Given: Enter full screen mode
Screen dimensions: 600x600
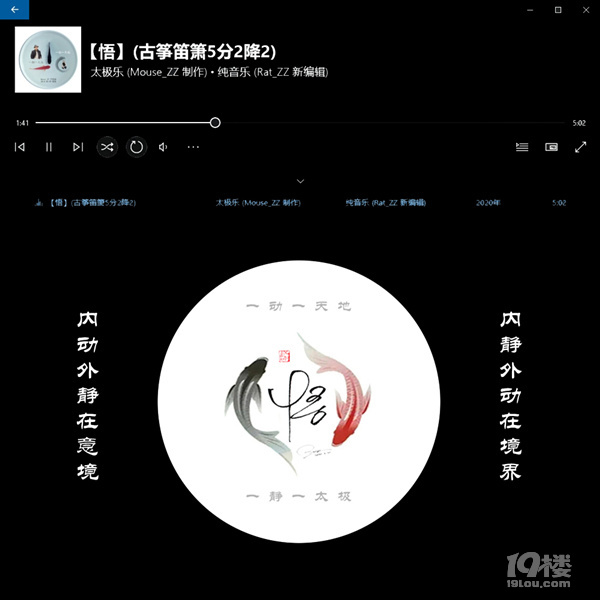Looking at the screenshot, I should tap(580, 147).
